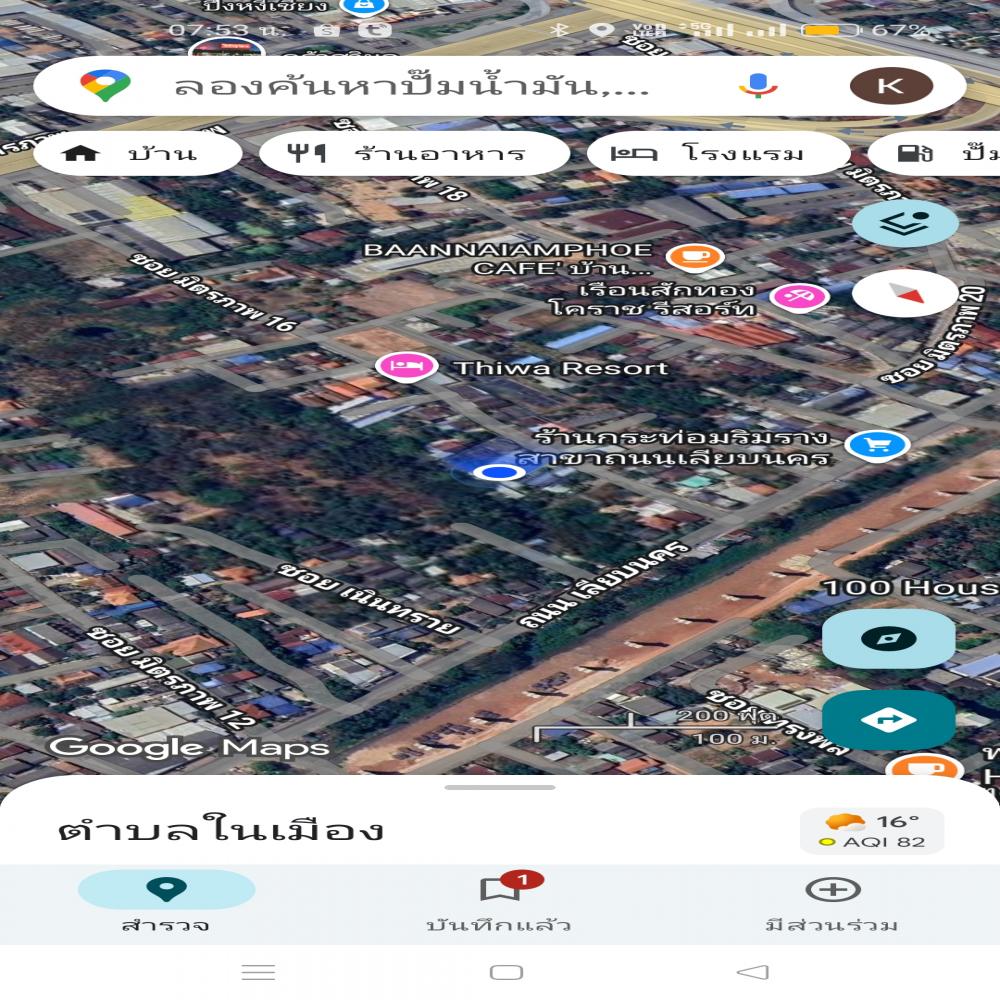This screenshot has width=1000, height=1000.
Task: Open the Thiwa Resort map pin
Action: coord(406,367)
